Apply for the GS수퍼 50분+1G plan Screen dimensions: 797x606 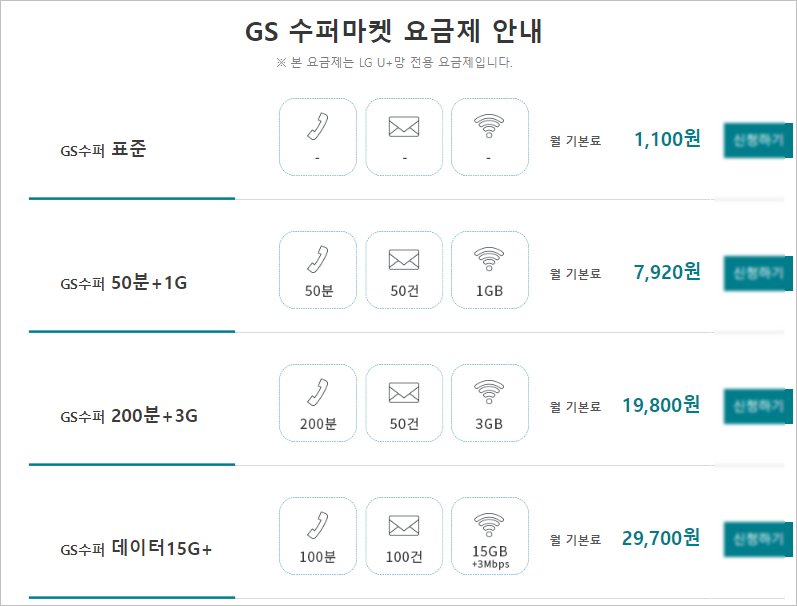tap(758, 272)
